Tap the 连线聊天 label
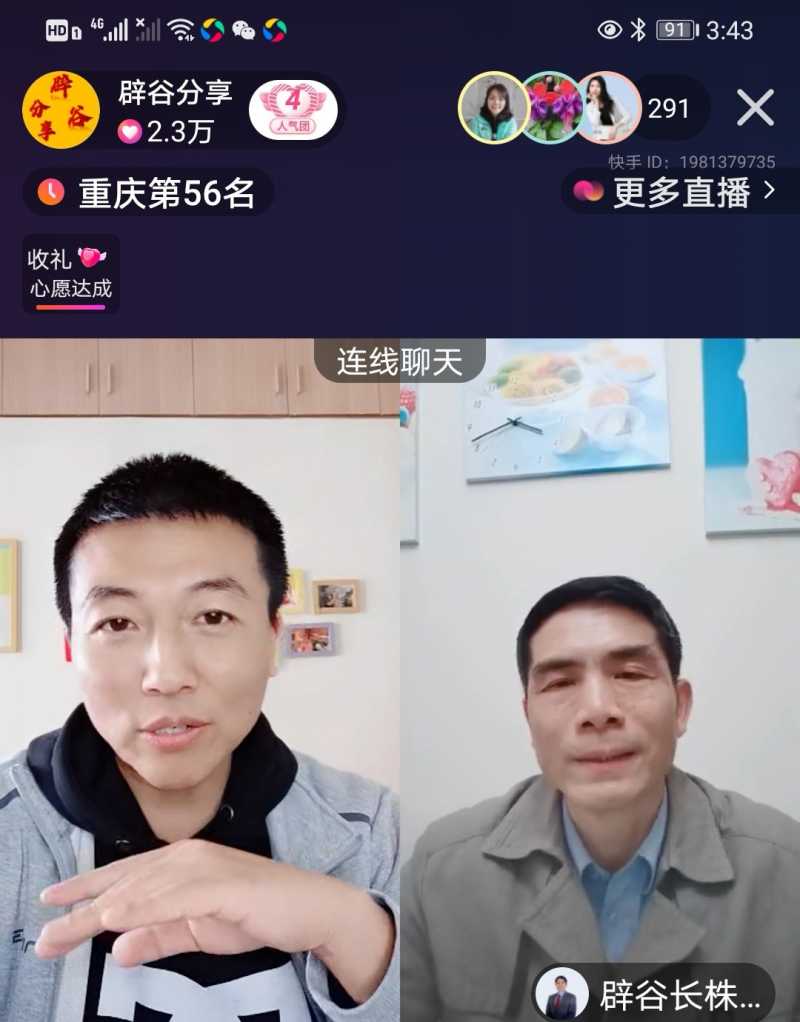The width and height of the screenshot is (800, 1022). 400,361
